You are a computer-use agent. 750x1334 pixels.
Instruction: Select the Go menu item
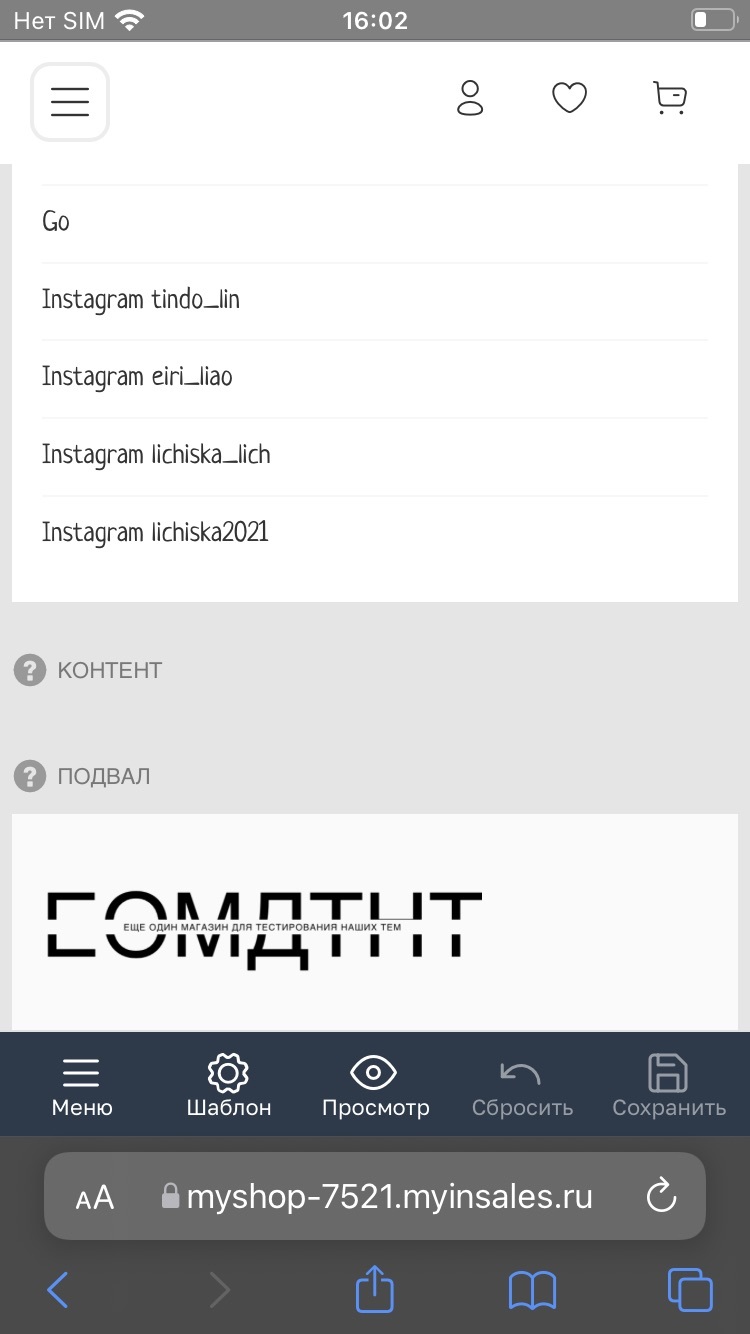pyautogui.click(x=56, y=222)
